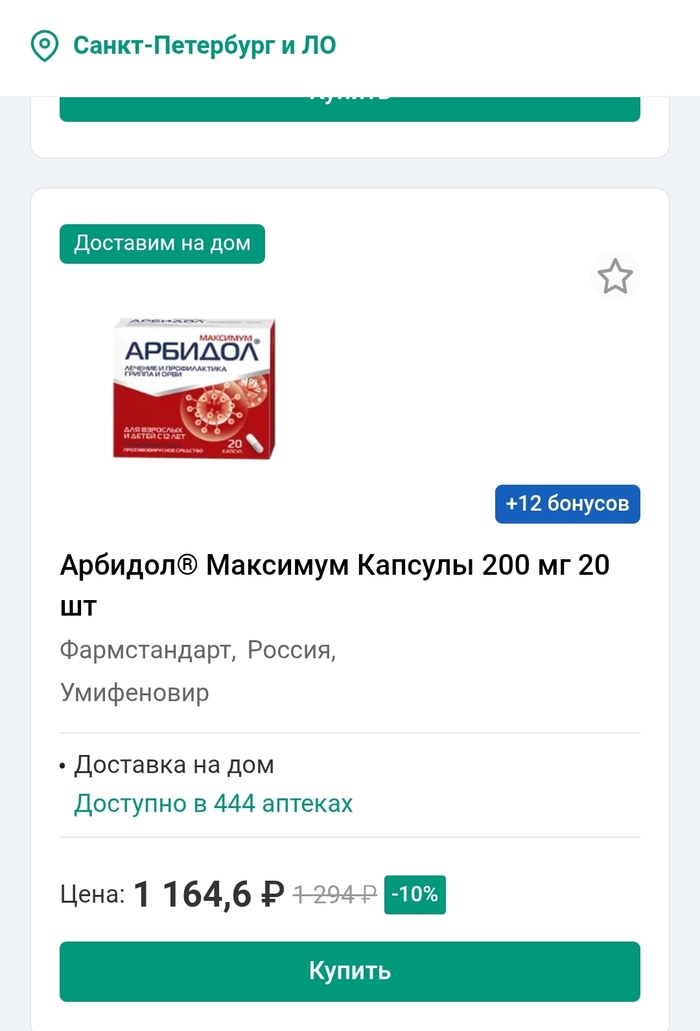Open the Арбидол Максимум product image
The width and height of the screenshot is (700, 1031).
(x=194, y=388)
